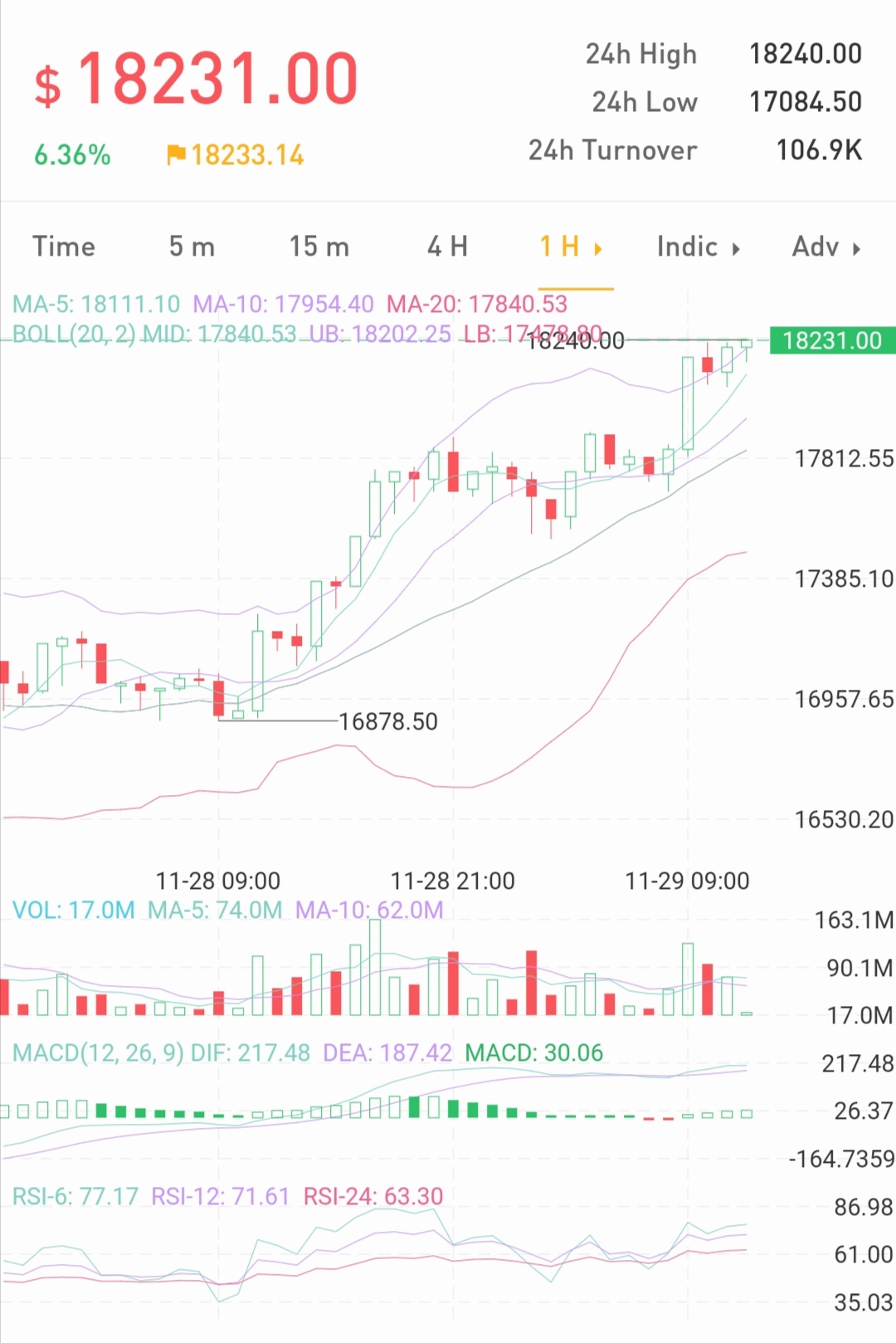Screen dimensions: 896x1343
Task: Tap the 16878.50 low price marker
Action: pyautogui.click(x=387, y=721)
